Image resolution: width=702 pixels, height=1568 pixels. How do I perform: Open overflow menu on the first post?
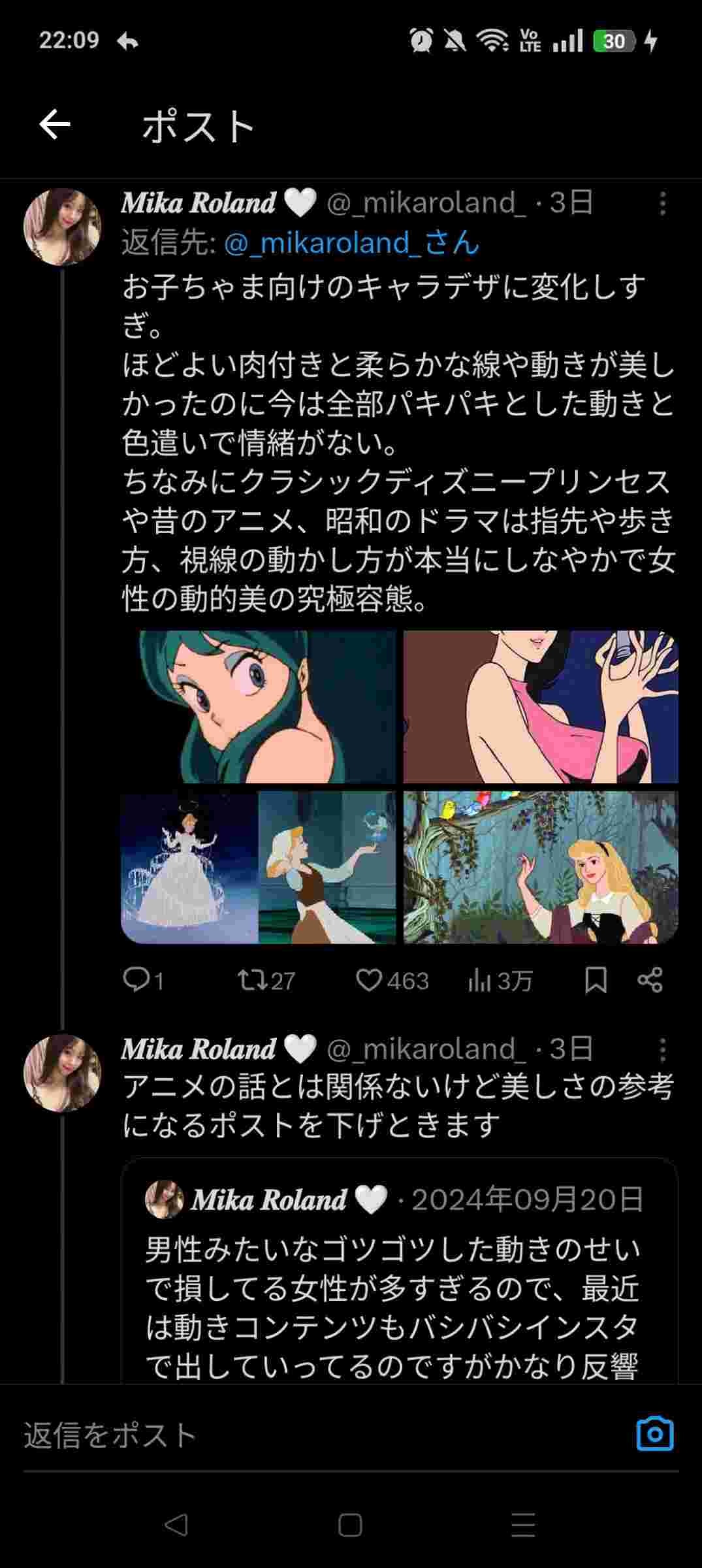(x=662, y=204)
